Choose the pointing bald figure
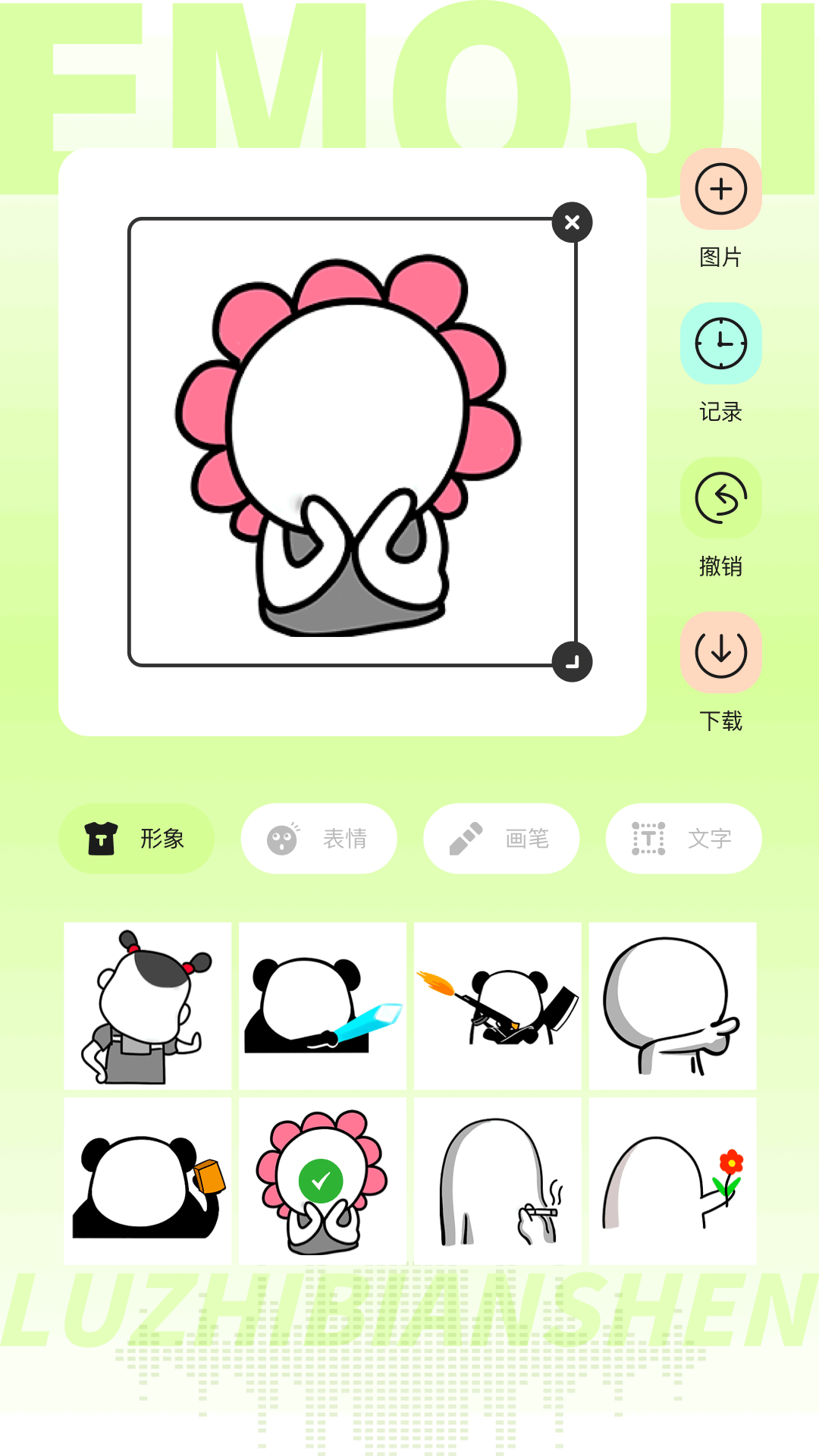The height and width of the screenshot is (1456, 819). [673, 1006]
